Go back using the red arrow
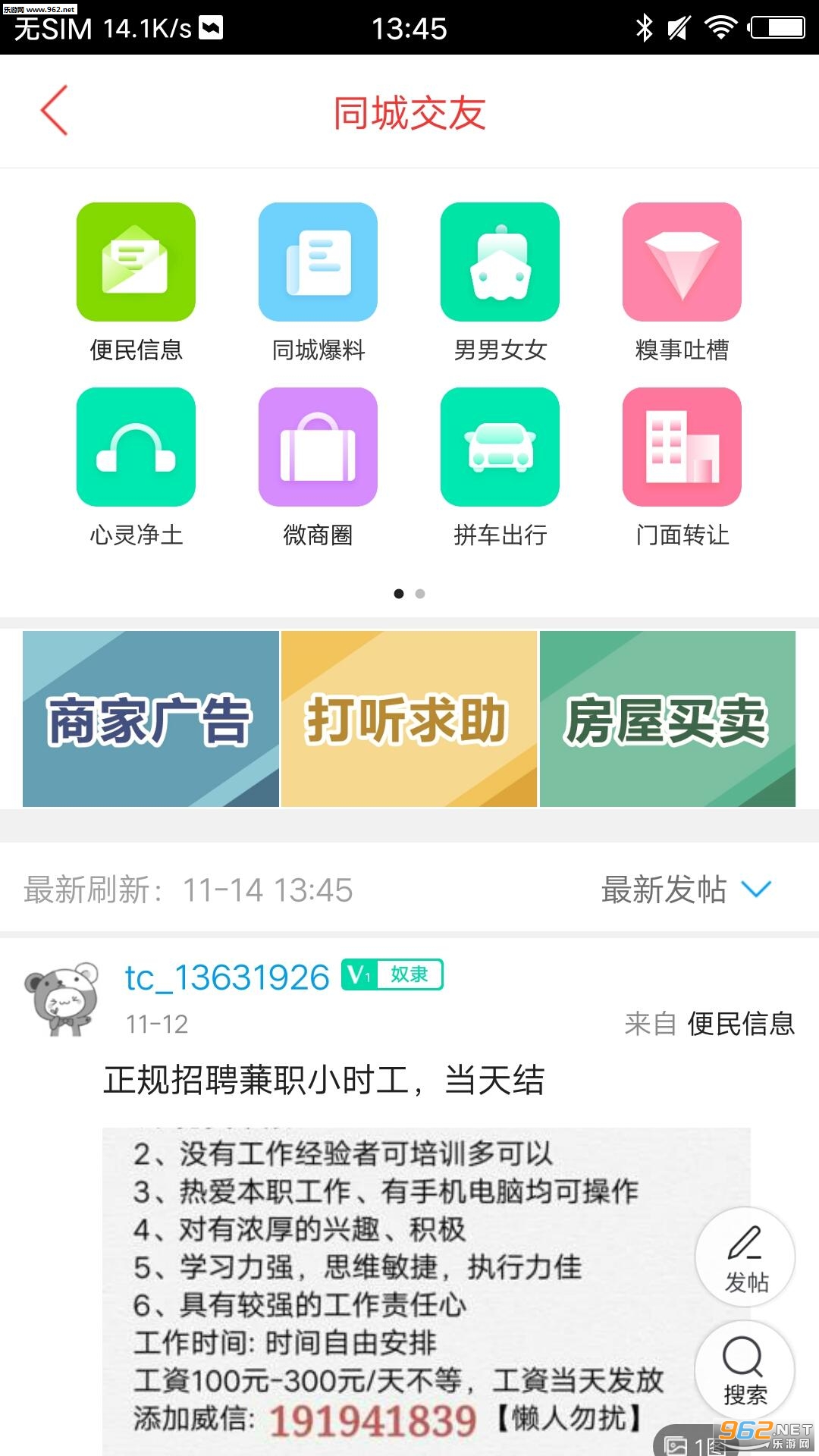The image size is (819, 1456). point(55,111)
